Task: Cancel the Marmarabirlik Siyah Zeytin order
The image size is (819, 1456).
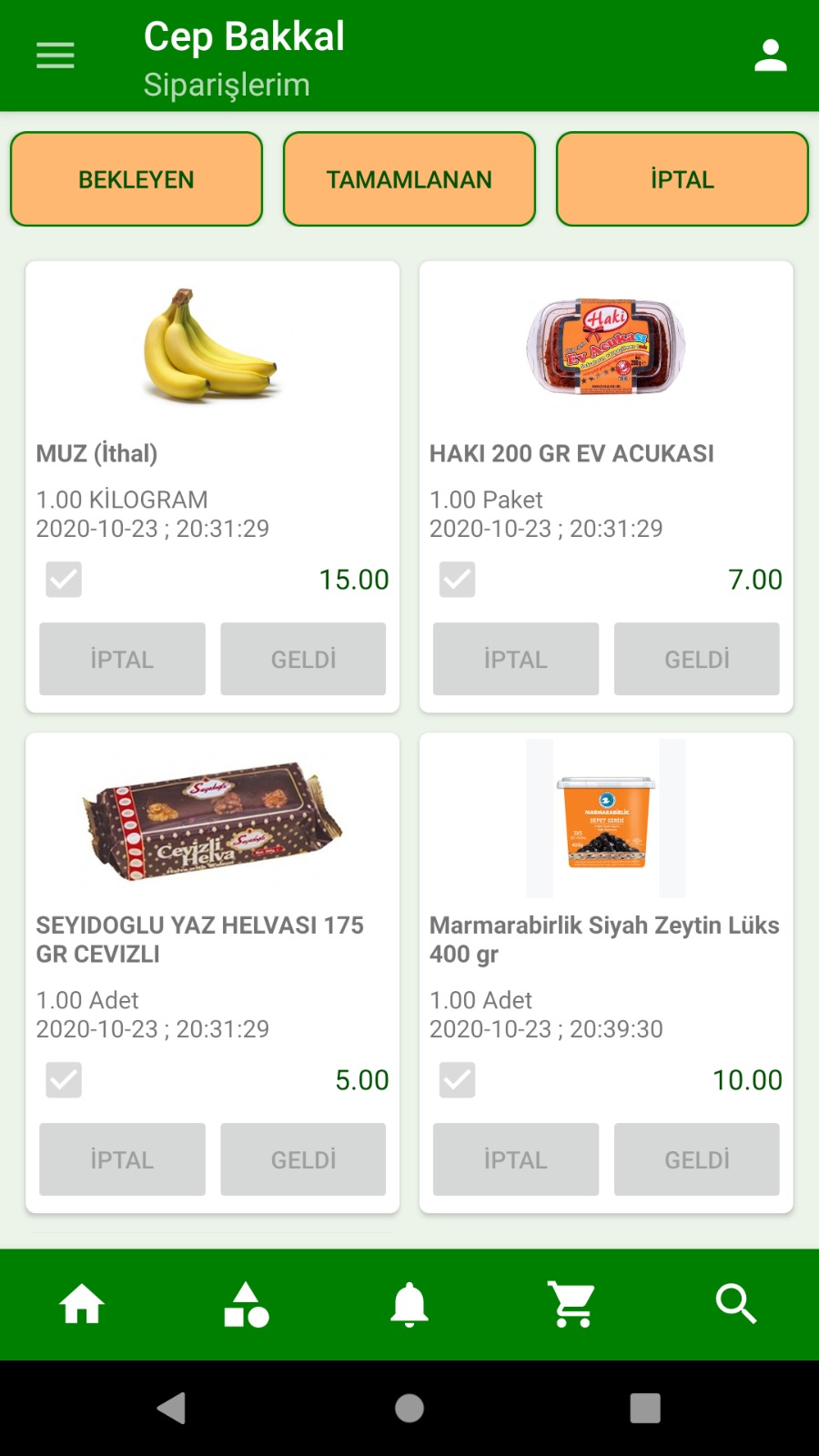Action: (x=516, y=1159)
